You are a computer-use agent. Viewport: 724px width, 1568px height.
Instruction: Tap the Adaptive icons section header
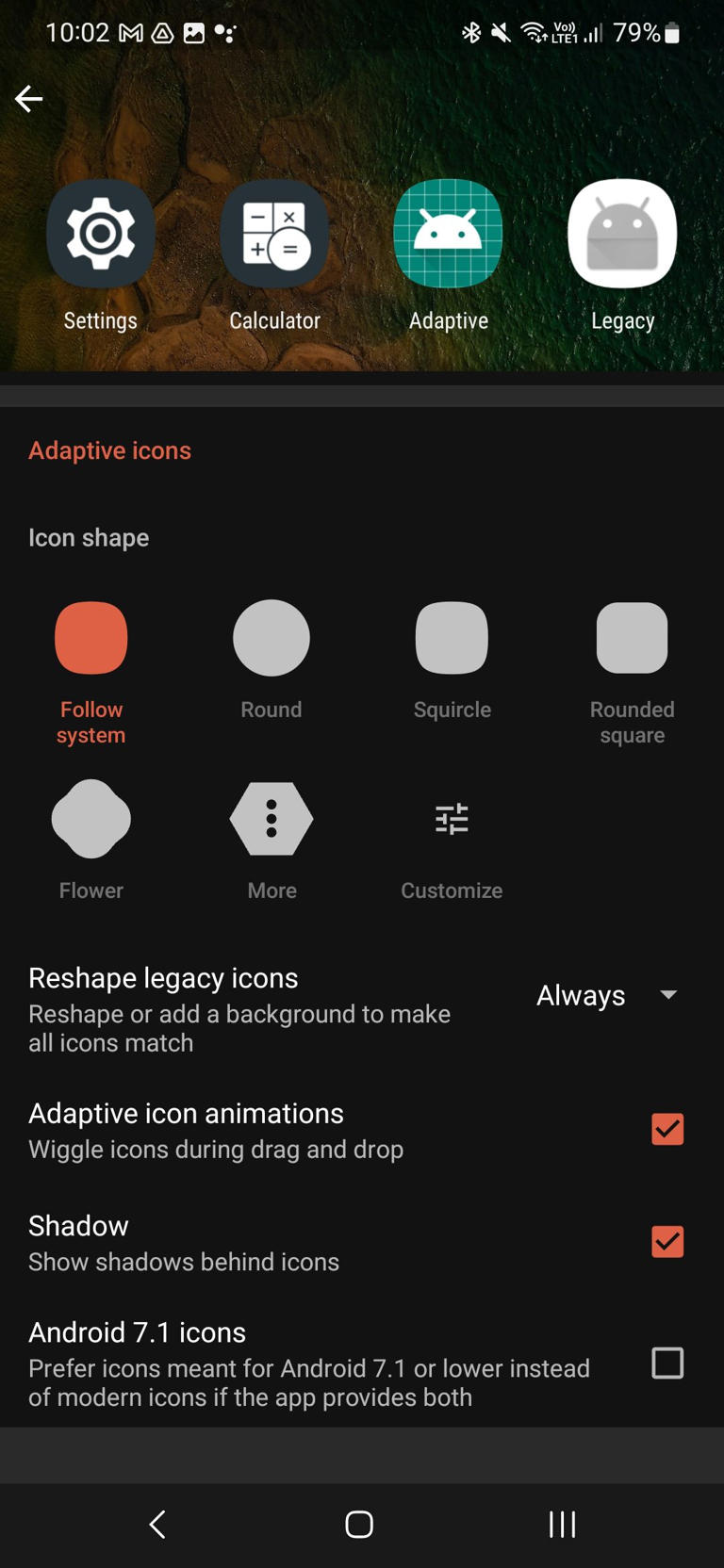pos(109,450)
